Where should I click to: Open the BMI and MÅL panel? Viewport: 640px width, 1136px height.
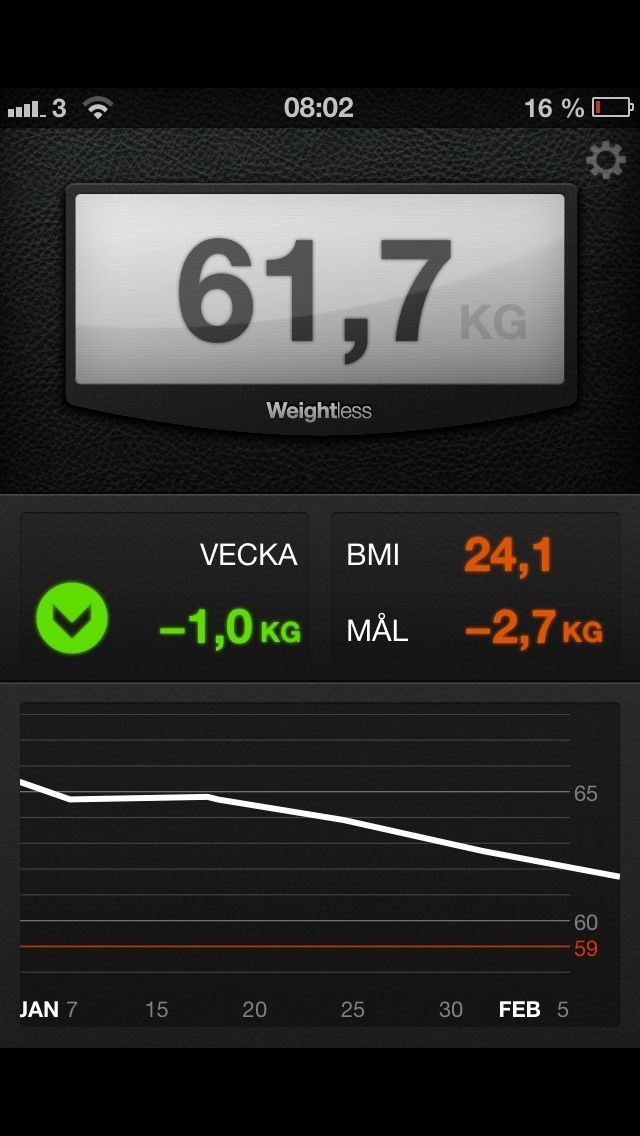[475, 587]
